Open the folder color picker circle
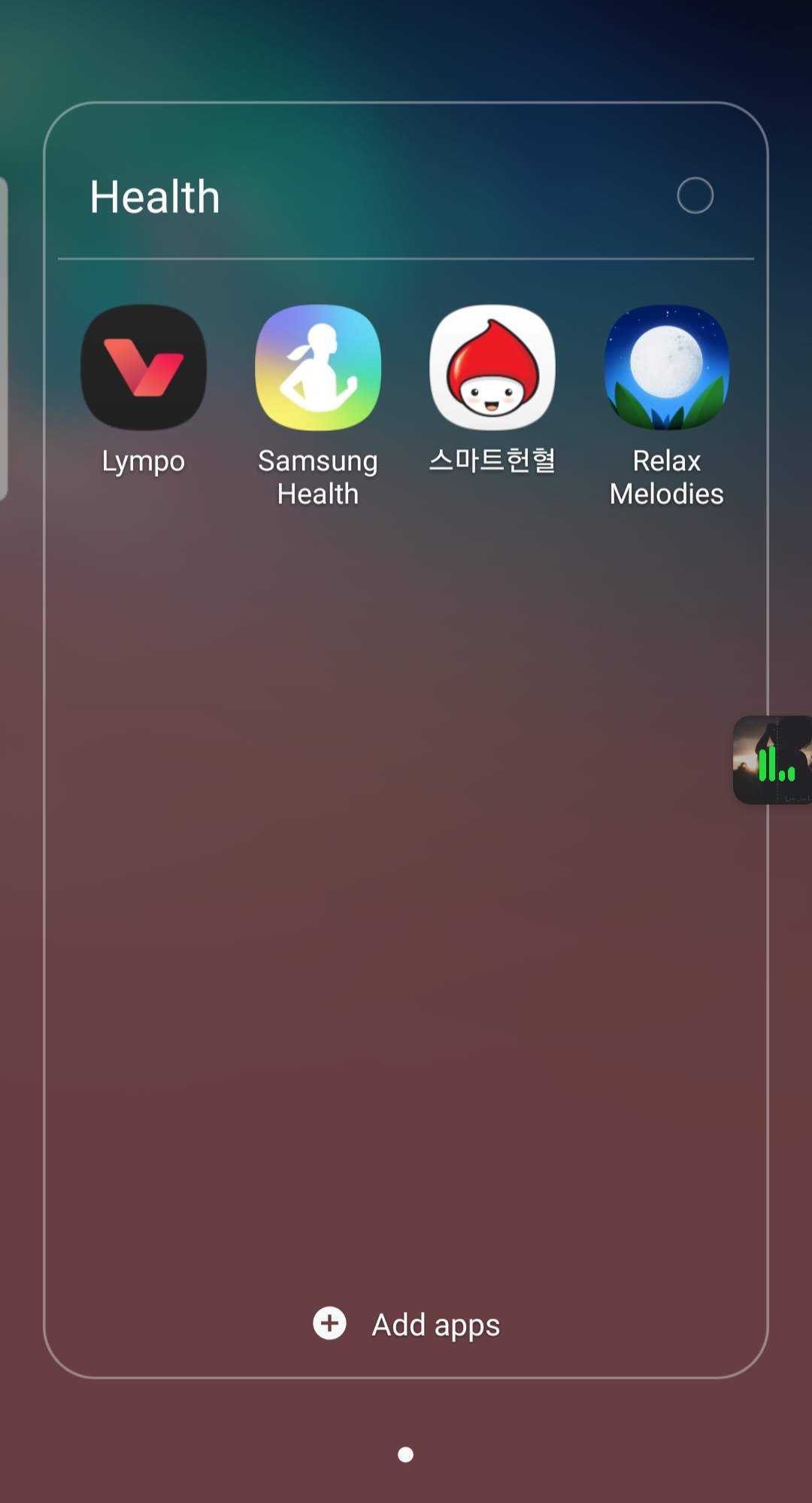The width and height of the screenshot is (812, 1503). (x=695, y=196)
